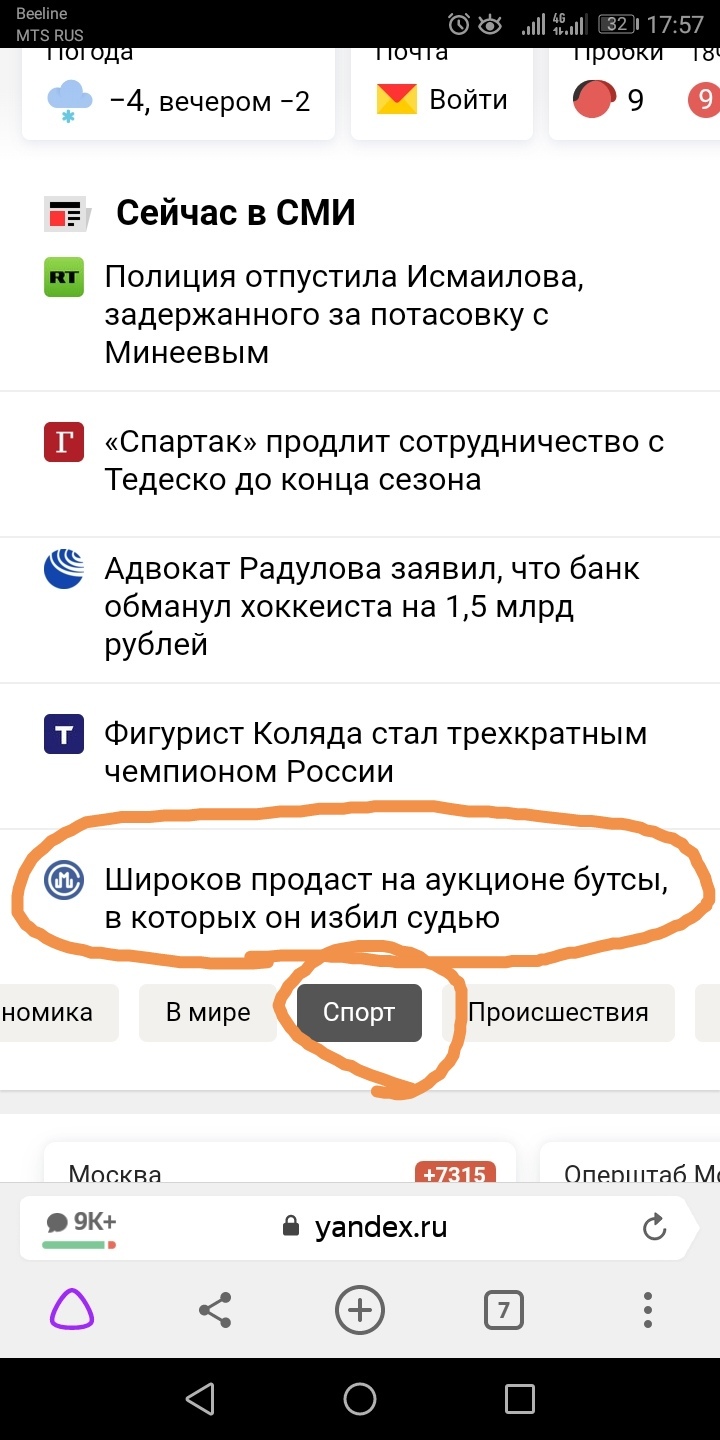720x1440 pixels.
Task: Read the «Спартак» and Тедеско news
Action: (x=384, y=460)
